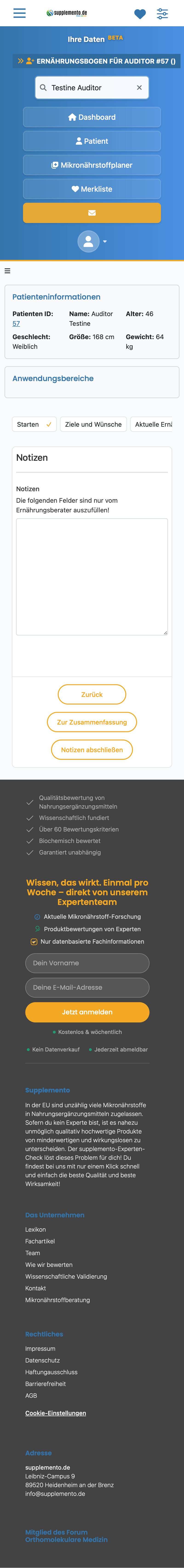Open the filter sliders icon
The width and height of the screenshot is (184, 1568).
162,13
